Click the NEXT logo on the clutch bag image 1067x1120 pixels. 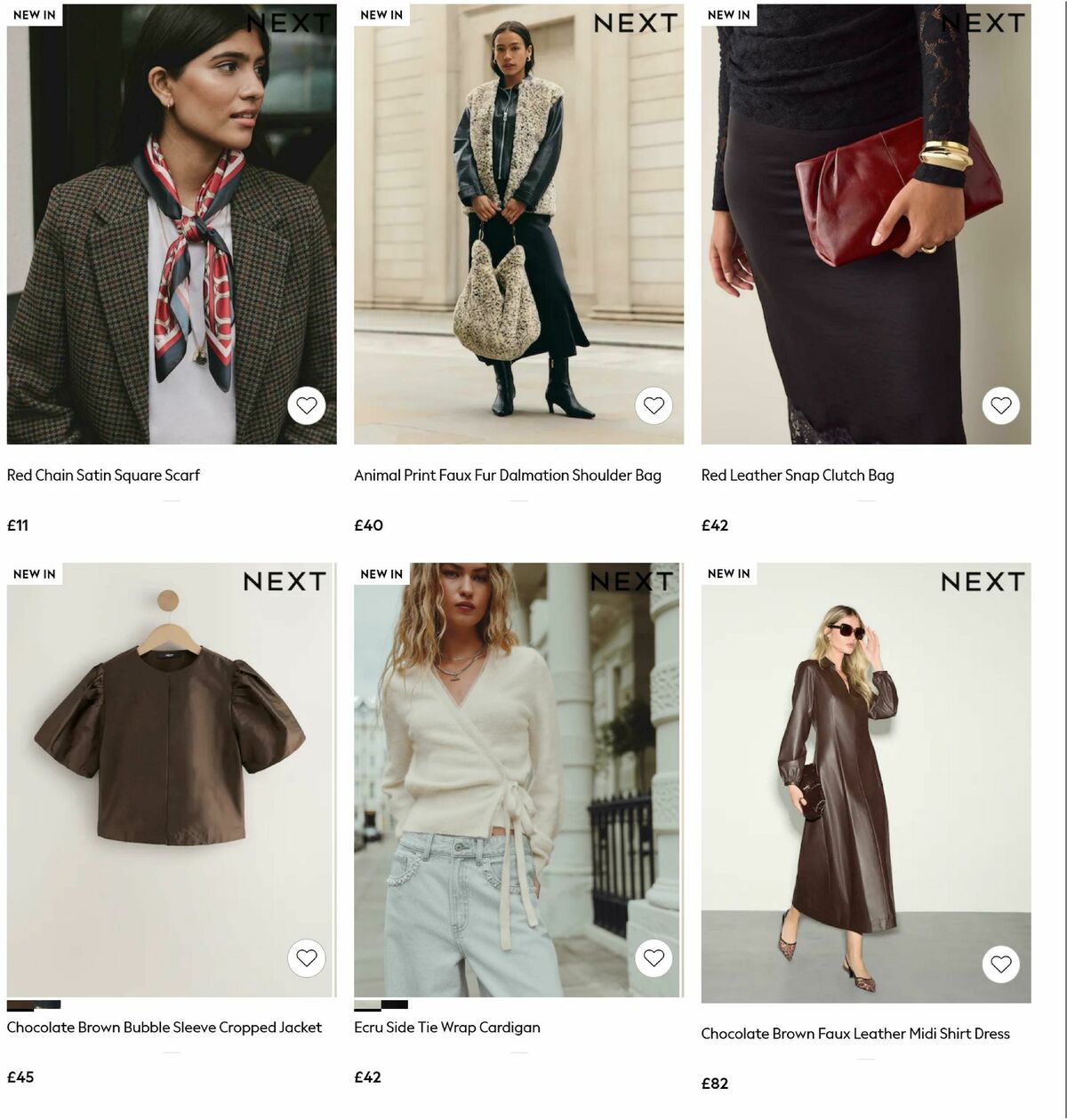pos(983,22)
